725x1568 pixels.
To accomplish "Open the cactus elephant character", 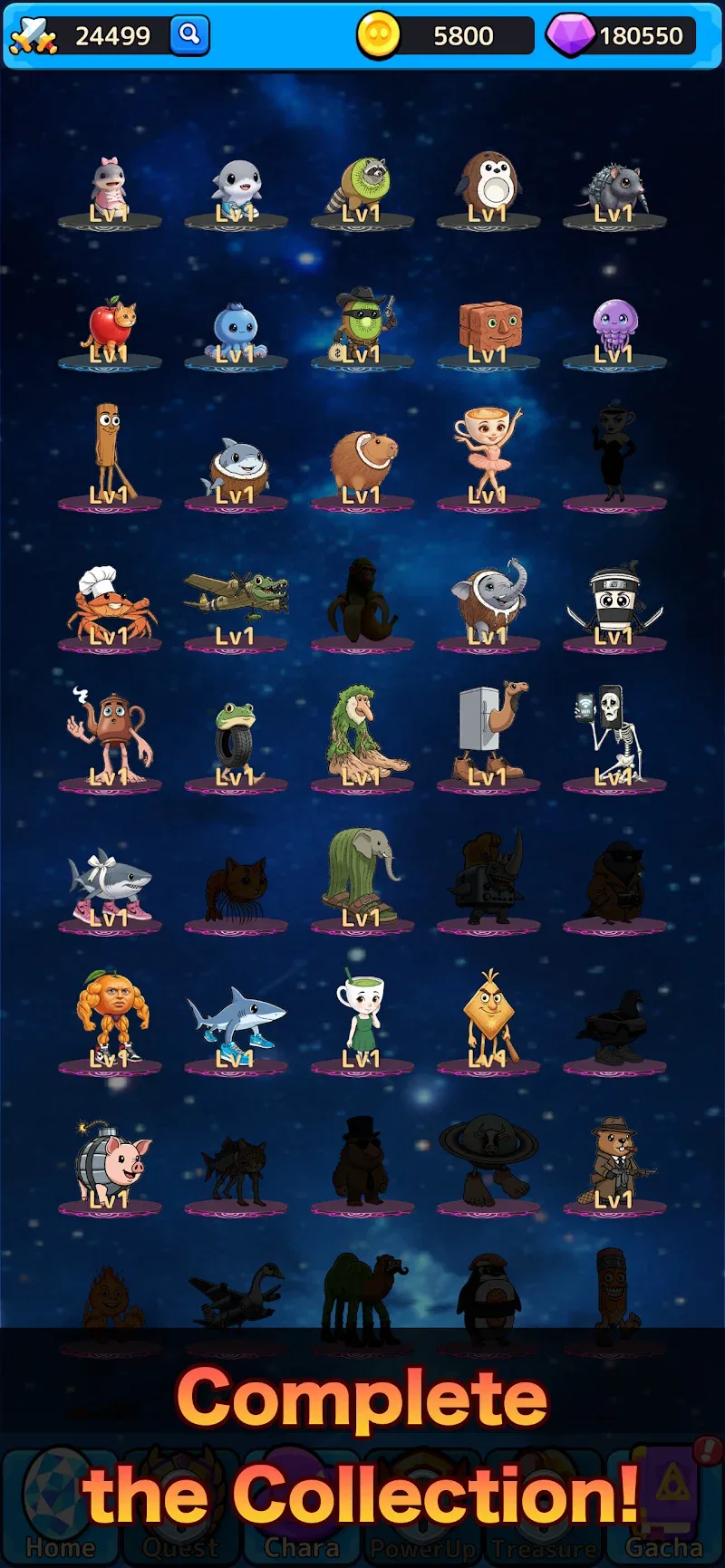I will tap(362, 874).
